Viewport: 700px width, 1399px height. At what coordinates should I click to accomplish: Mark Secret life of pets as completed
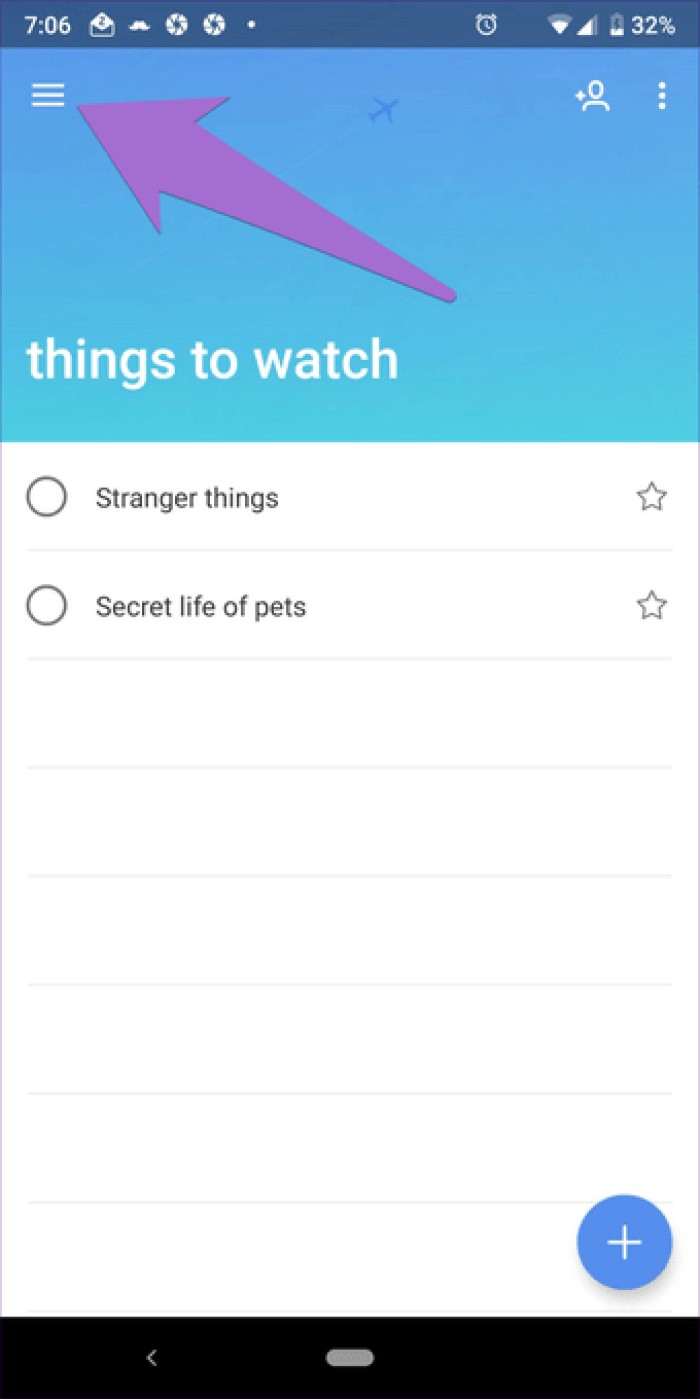[47, 606]
